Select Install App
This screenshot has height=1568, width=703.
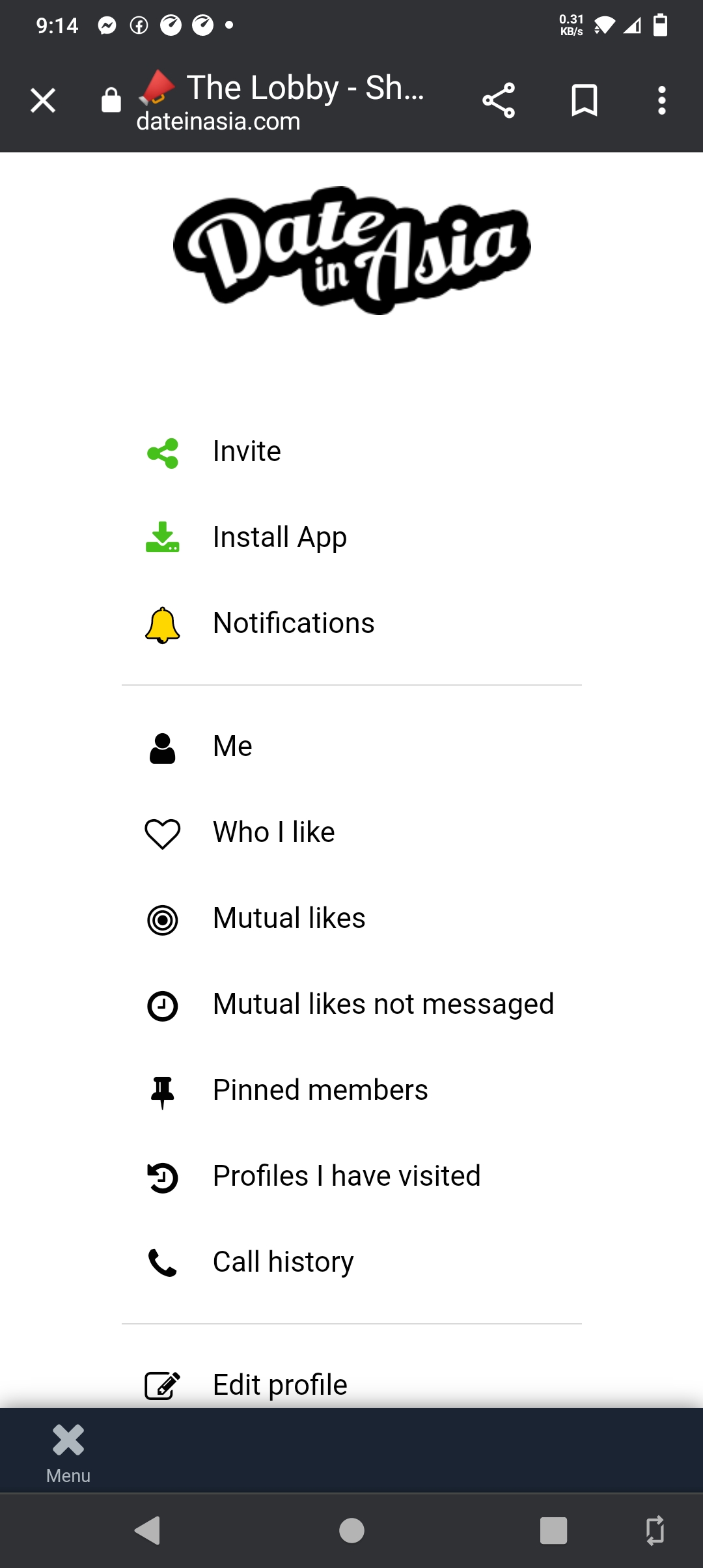[351, 537]
